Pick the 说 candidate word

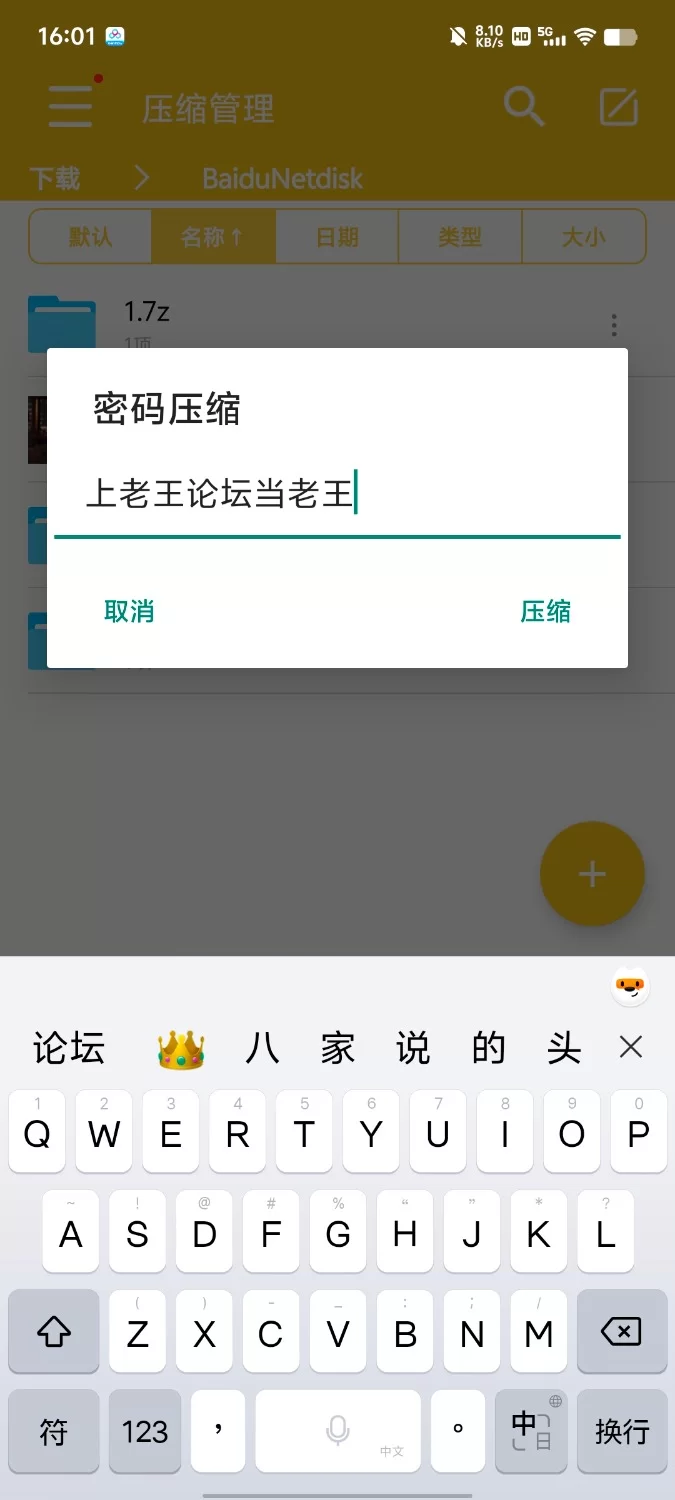coord(413,1048)
